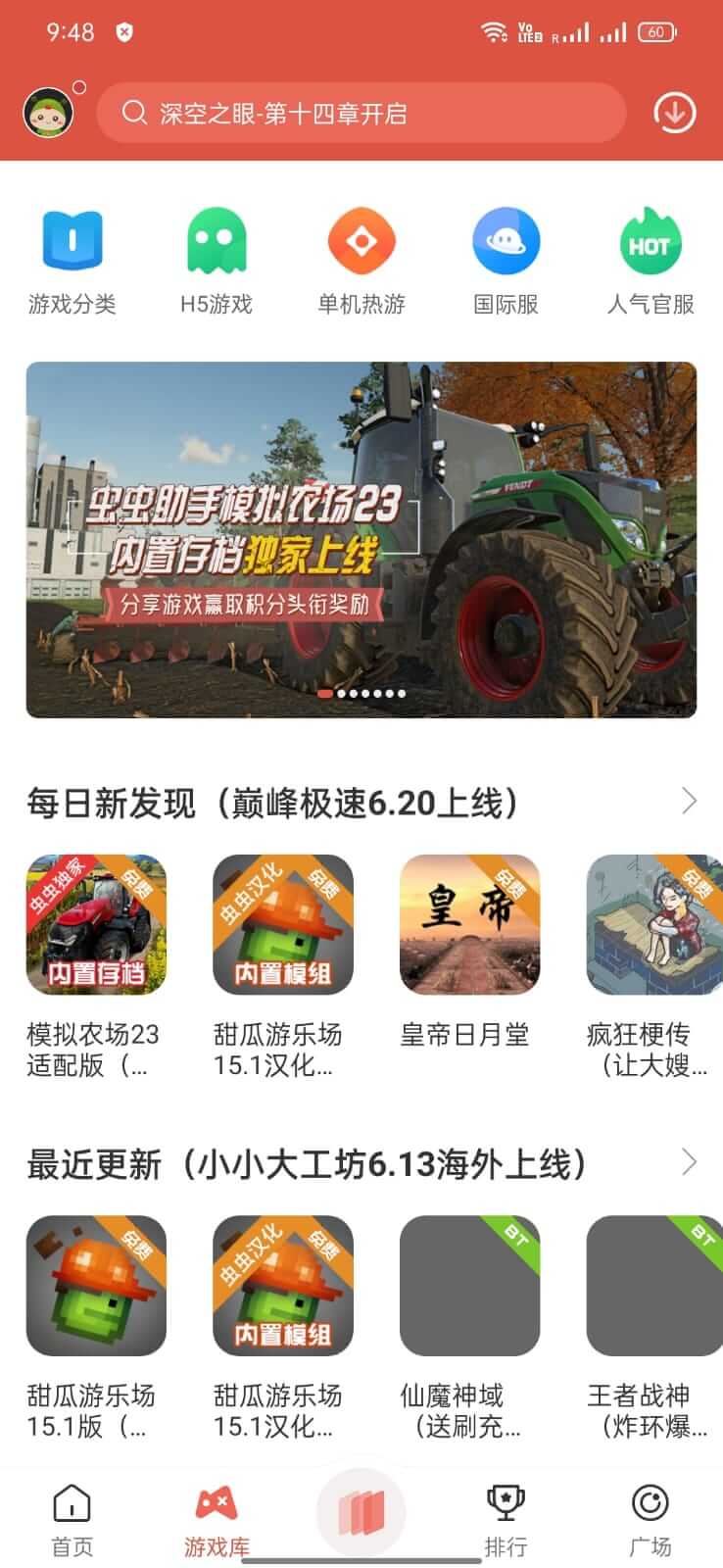Open 人气官服 with the HOT icon
The height and width of the screenshot is (1568, 723).
(x=651, y=257)
